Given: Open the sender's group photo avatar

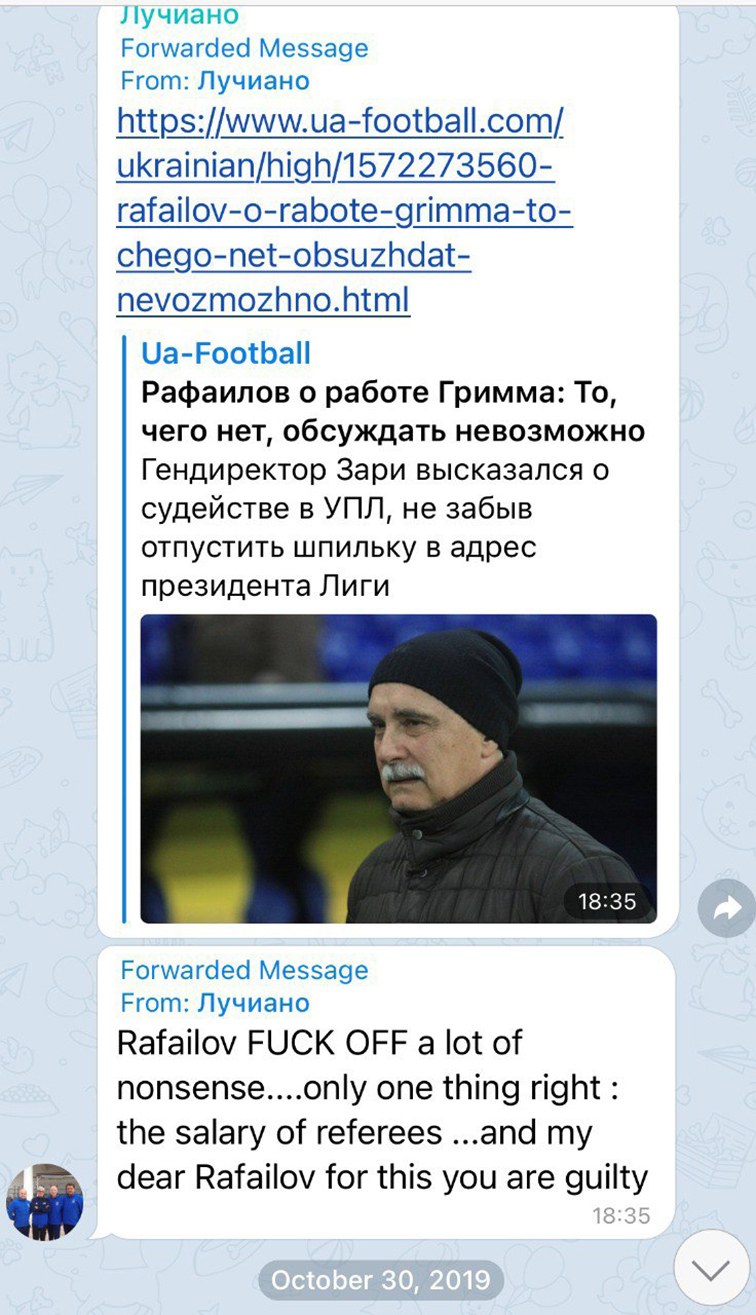Looking at the screenshot, I should (45, 1202).
